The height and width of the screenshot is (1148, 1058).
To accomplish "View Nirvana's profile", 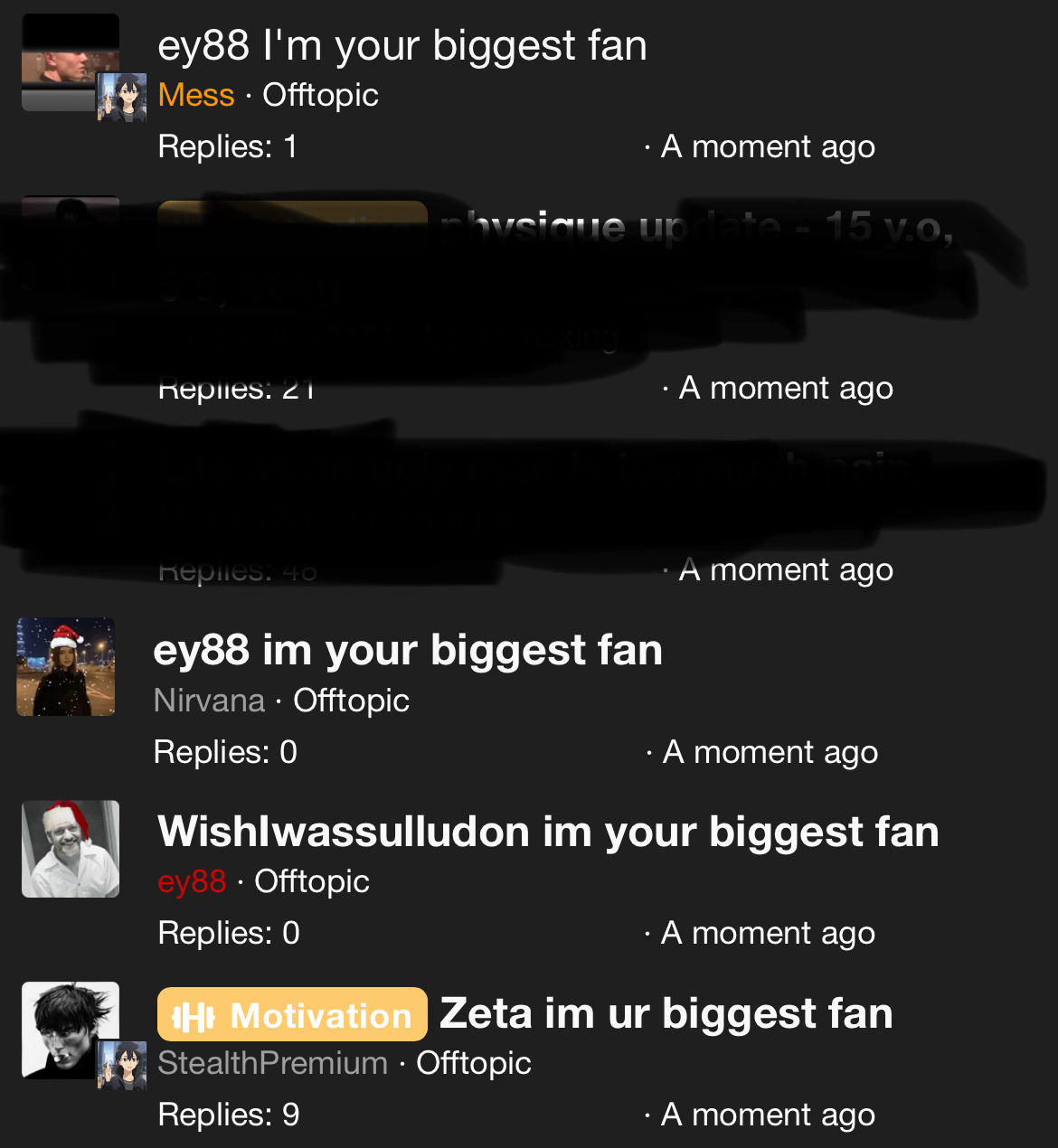I will click(209, 701).
